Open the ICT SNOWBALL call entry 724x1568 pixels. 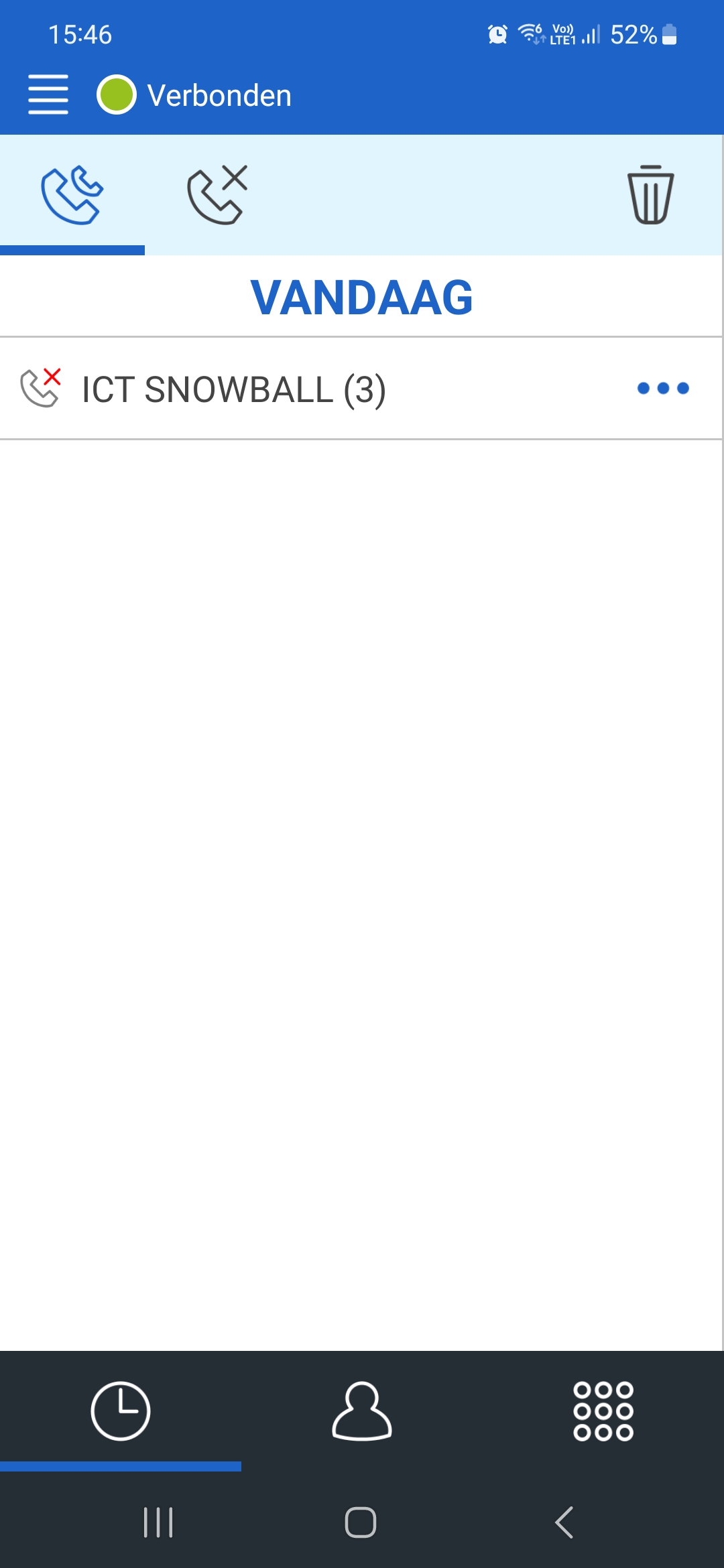point(233,389)
